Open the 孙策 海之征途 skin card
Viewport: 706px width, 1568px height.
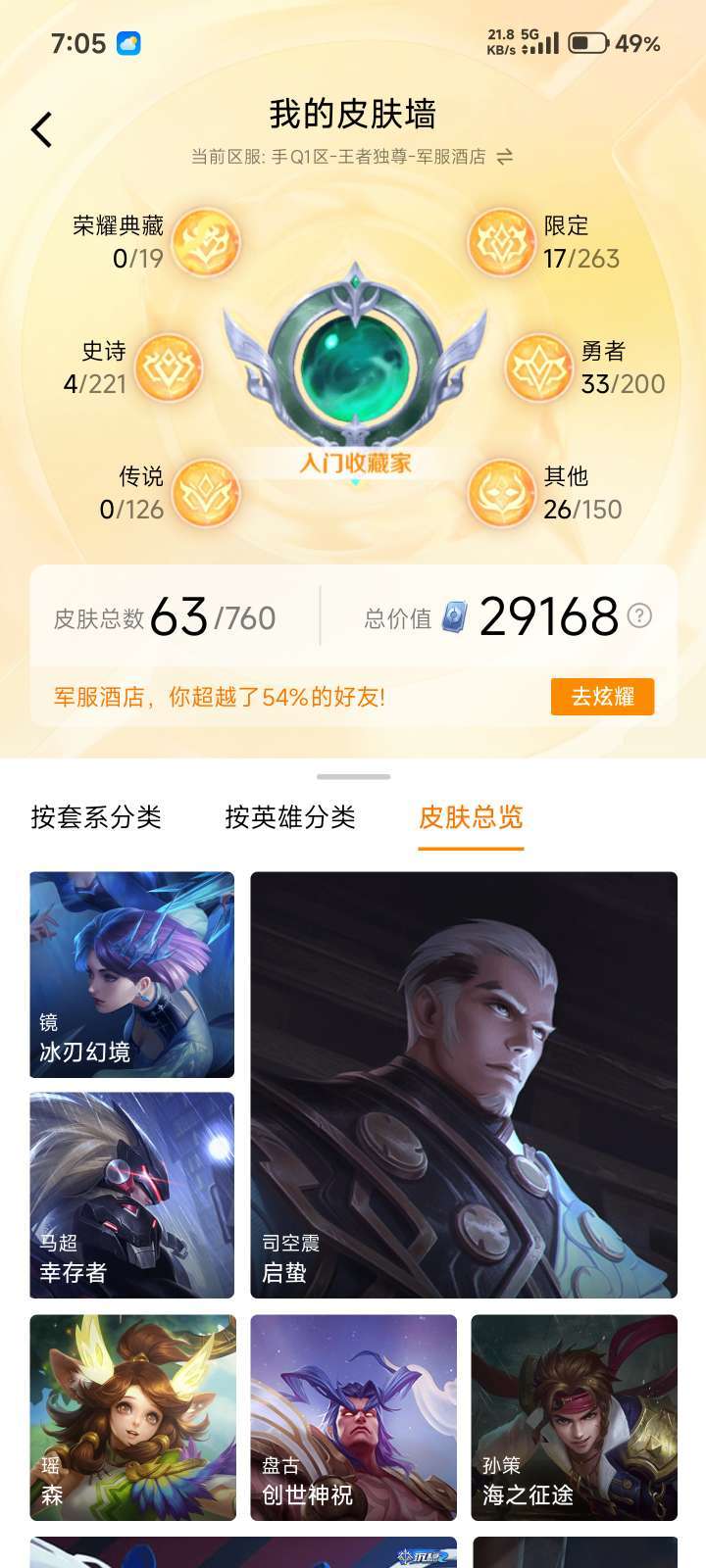(x=574, y=1417)
